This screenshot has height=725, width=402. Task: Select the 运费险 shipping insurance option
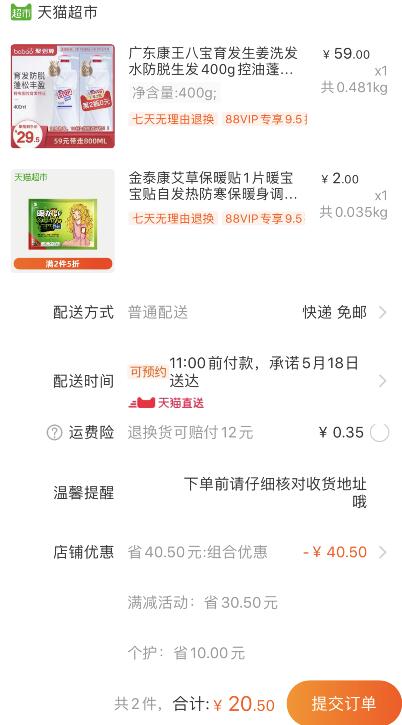coord(379,433)
